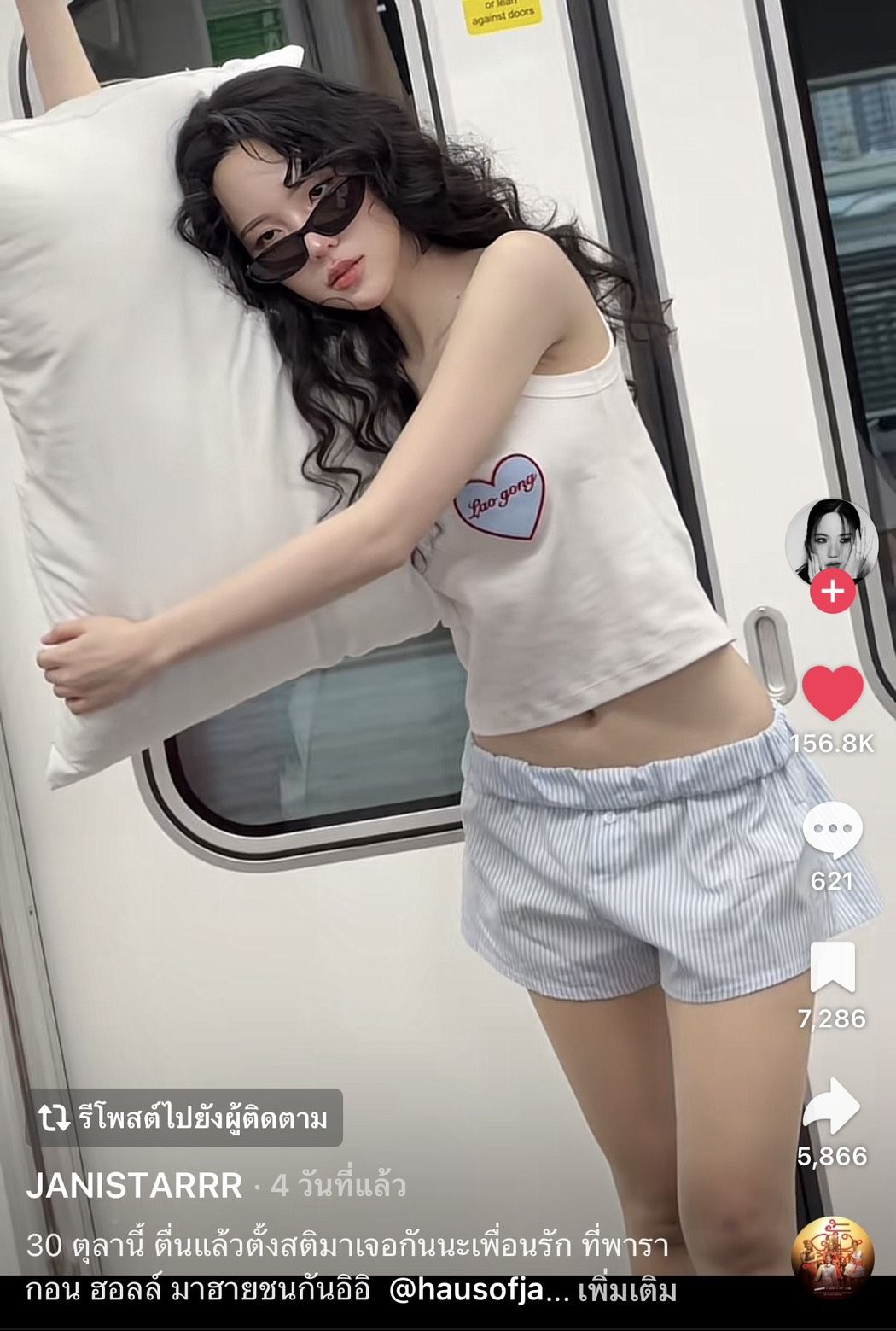
Task: Open the JANISTARRR username
Action: (134, 1185)
